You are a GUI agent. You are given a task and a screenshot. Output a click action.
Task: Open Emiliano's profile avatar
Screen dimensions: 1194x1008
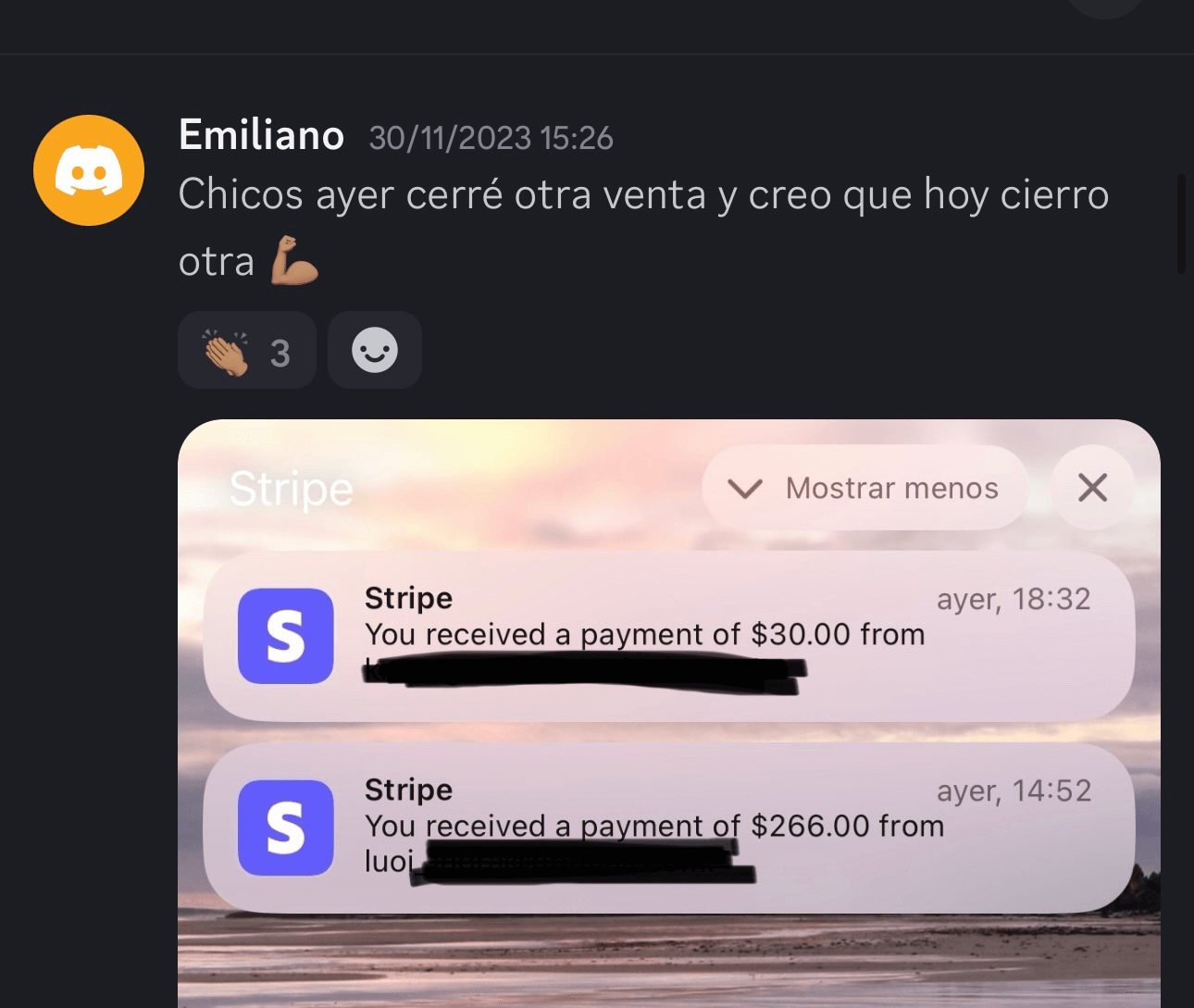pos(89,170)
